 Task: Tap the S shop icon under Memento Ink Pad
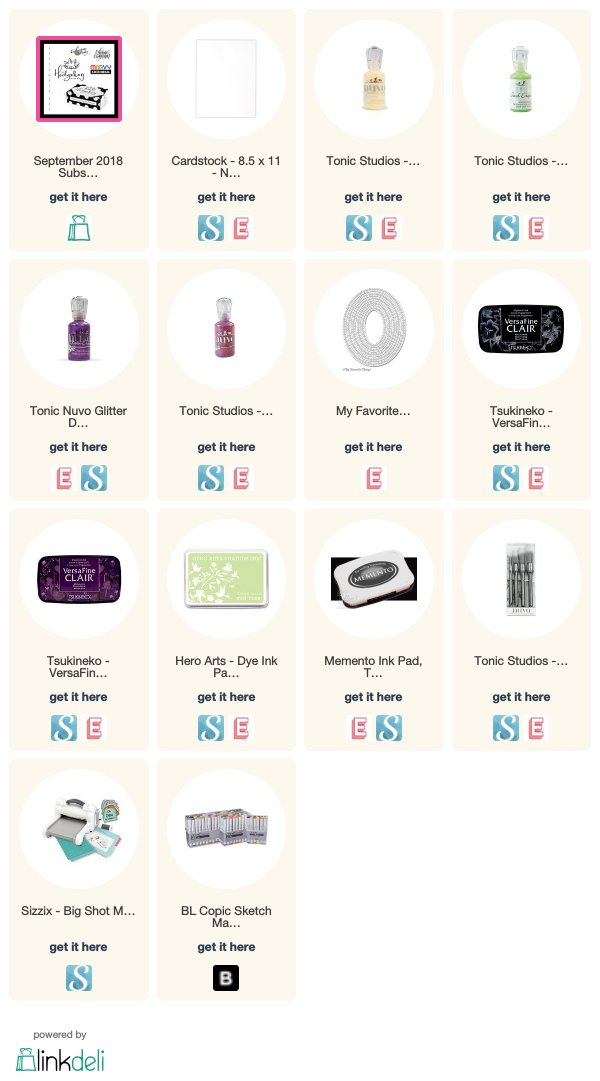coord(389,728)
